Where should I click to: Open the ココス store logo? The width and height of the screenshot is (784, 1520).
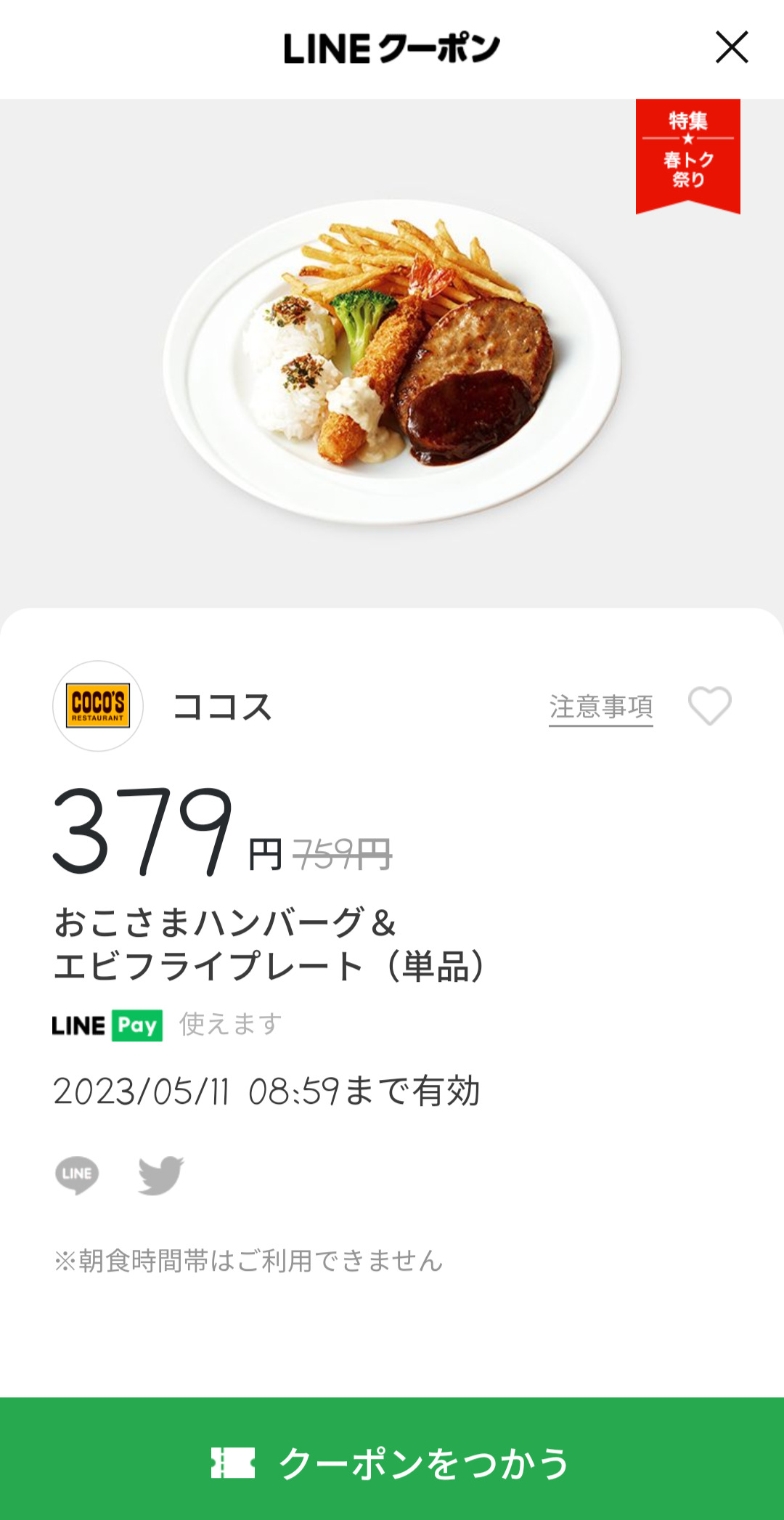(x=98, y=706)
